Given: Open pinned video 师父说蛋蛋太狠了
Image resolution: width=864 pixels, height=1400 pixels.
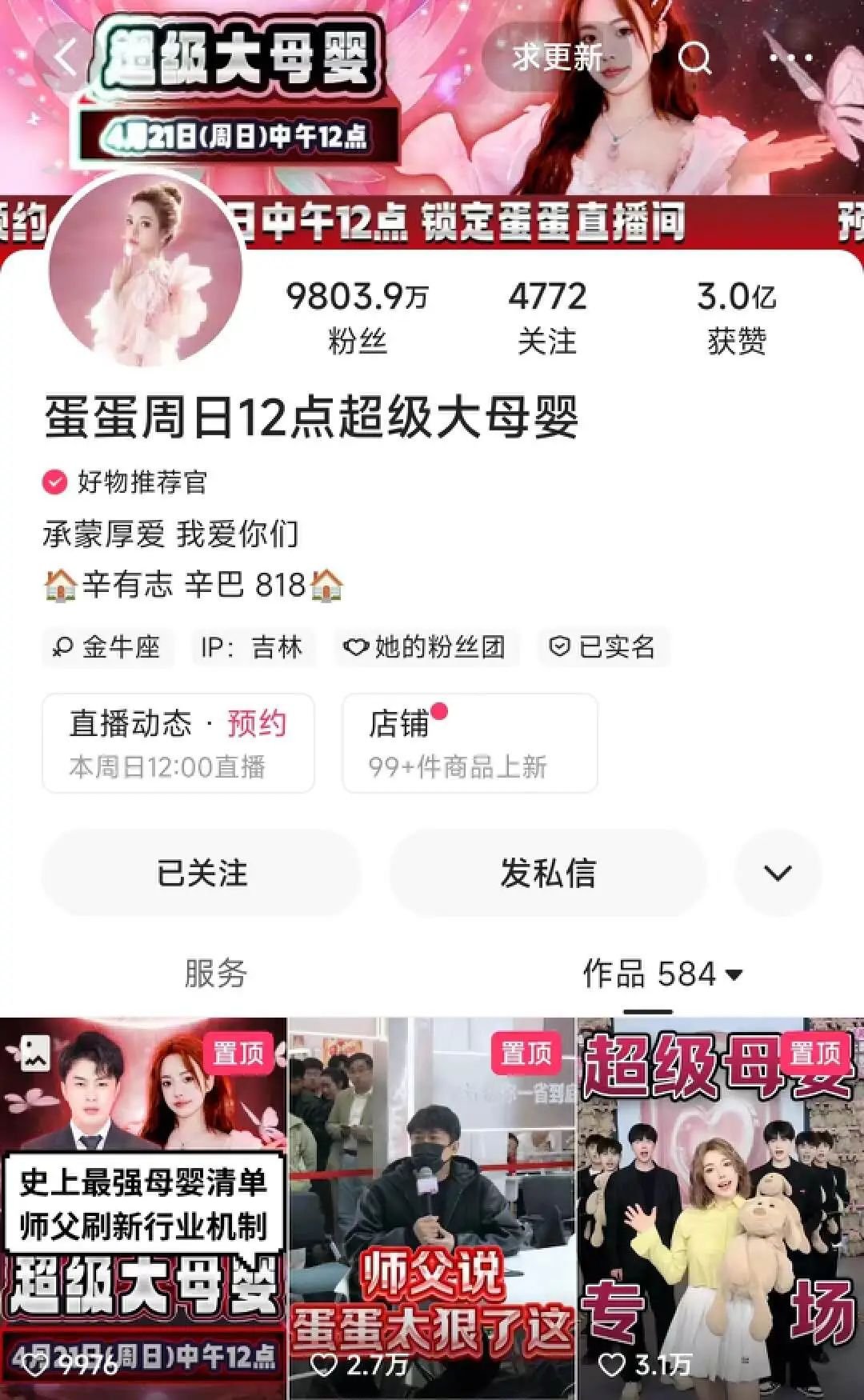Looking at the screenshot, I should (x=431, y=1208).
